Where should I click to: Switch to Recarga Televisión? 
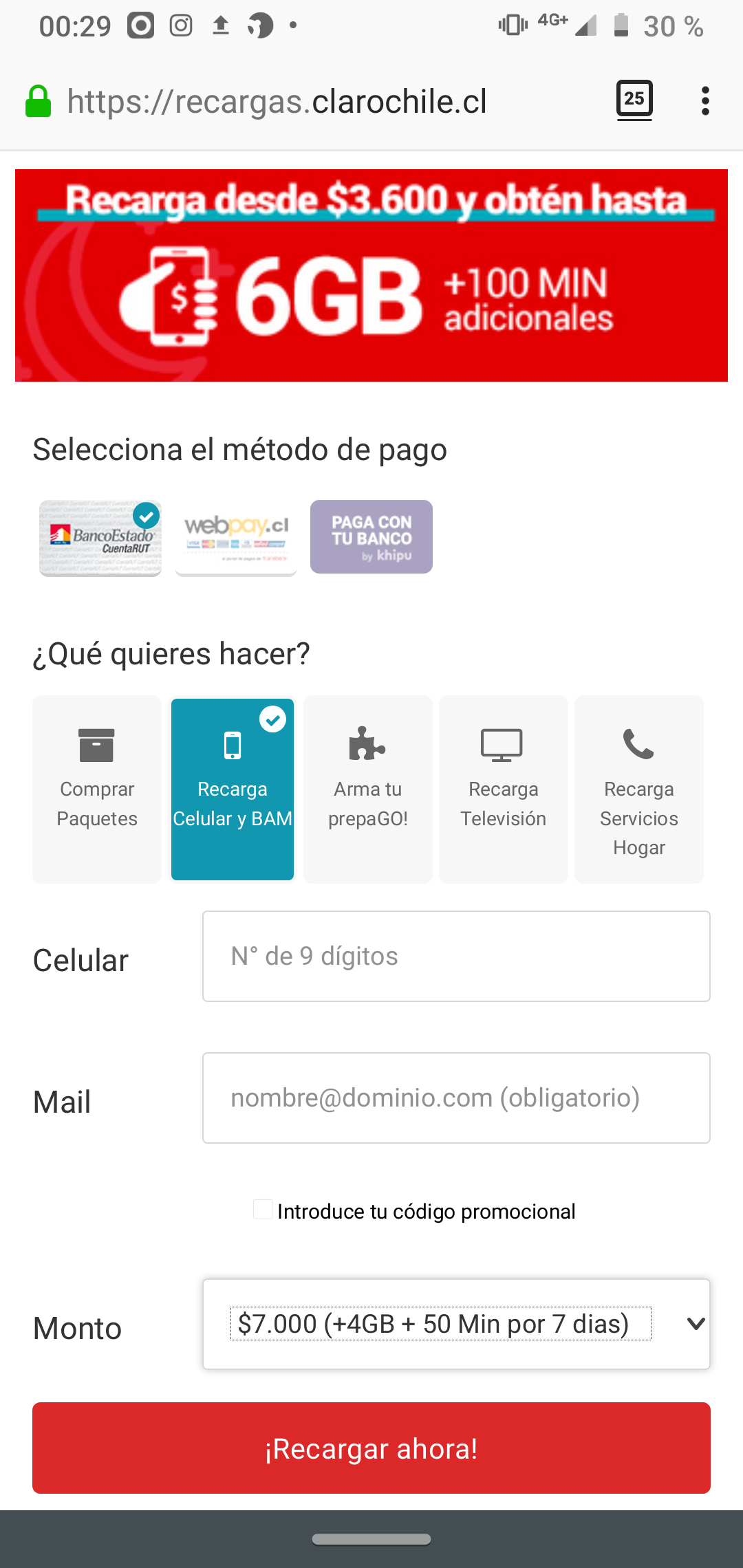click(x=504, y=790)
